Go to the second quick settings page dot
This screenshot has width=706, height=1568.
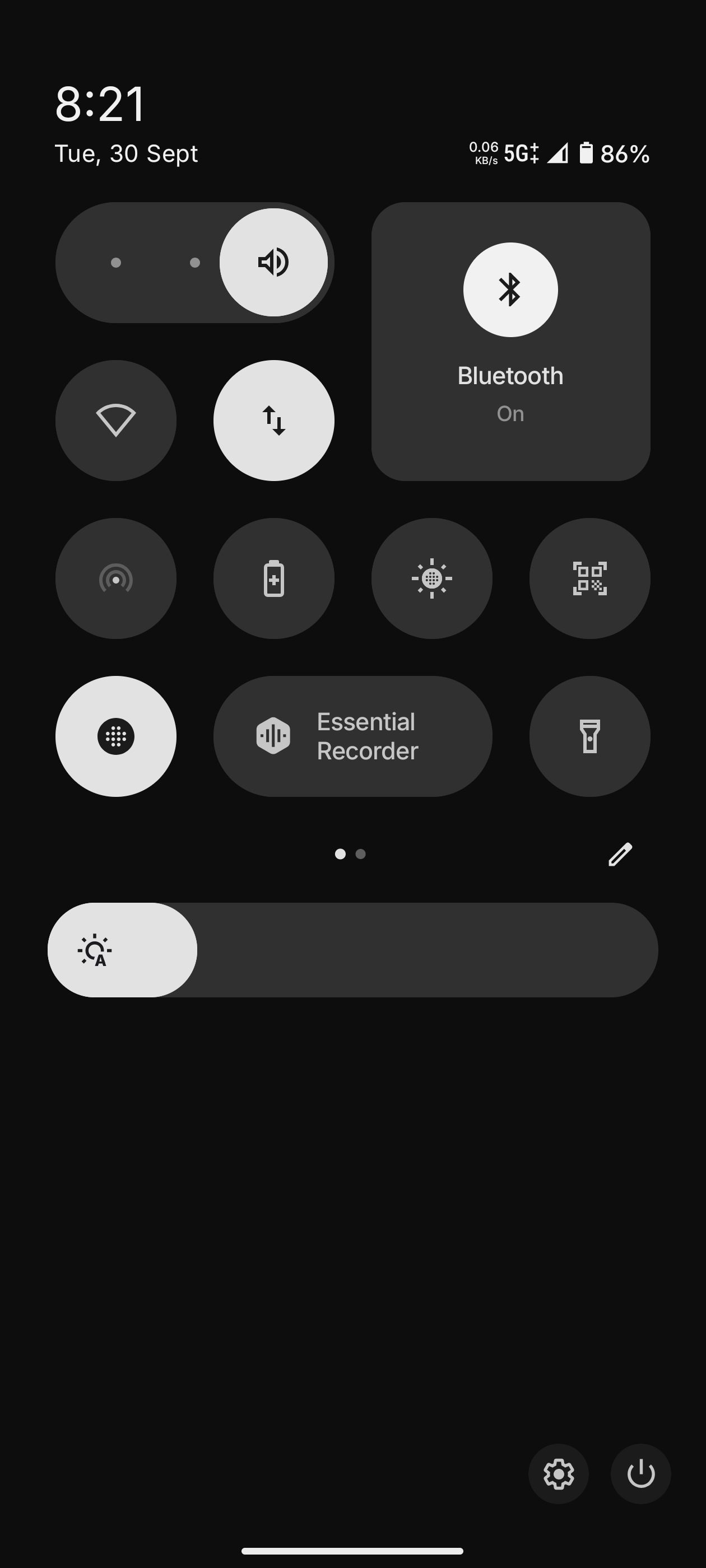(x=361, y=854)
